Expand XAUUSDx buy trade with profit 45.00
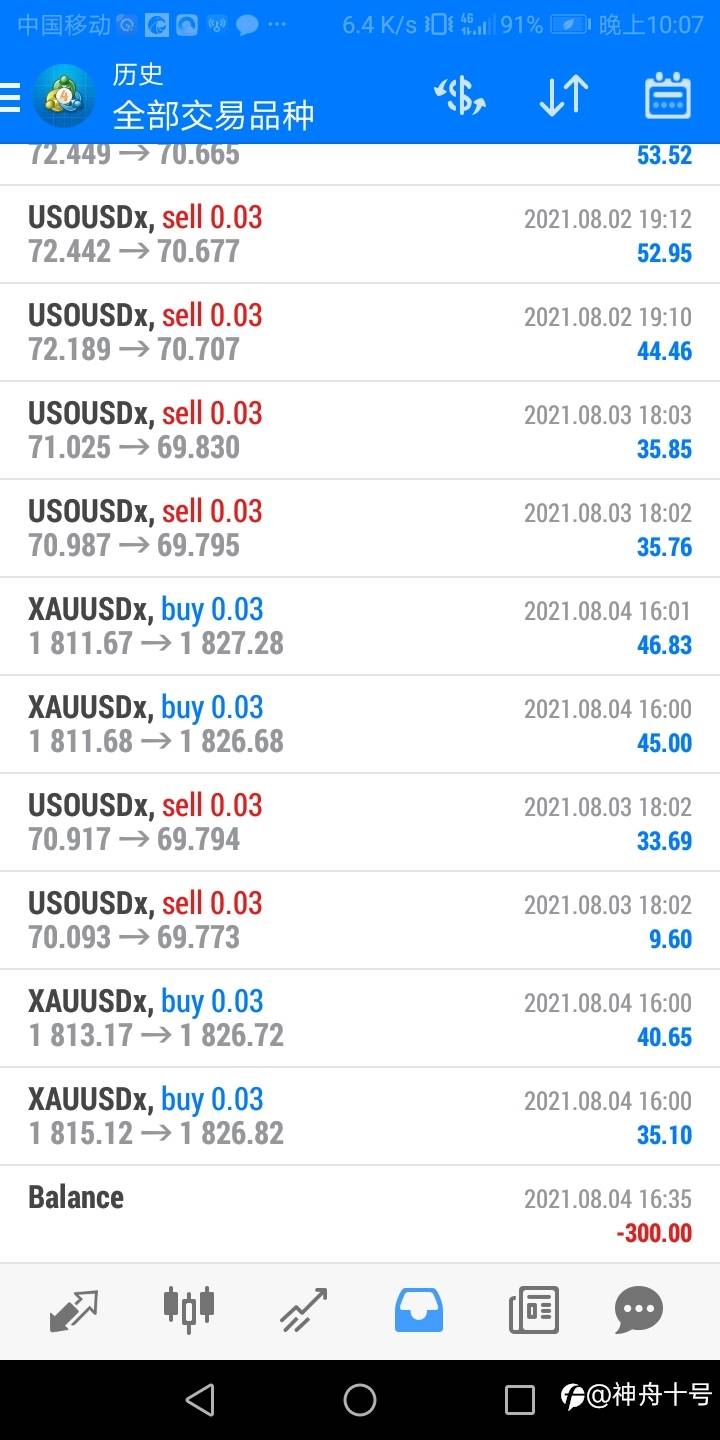 360,724
